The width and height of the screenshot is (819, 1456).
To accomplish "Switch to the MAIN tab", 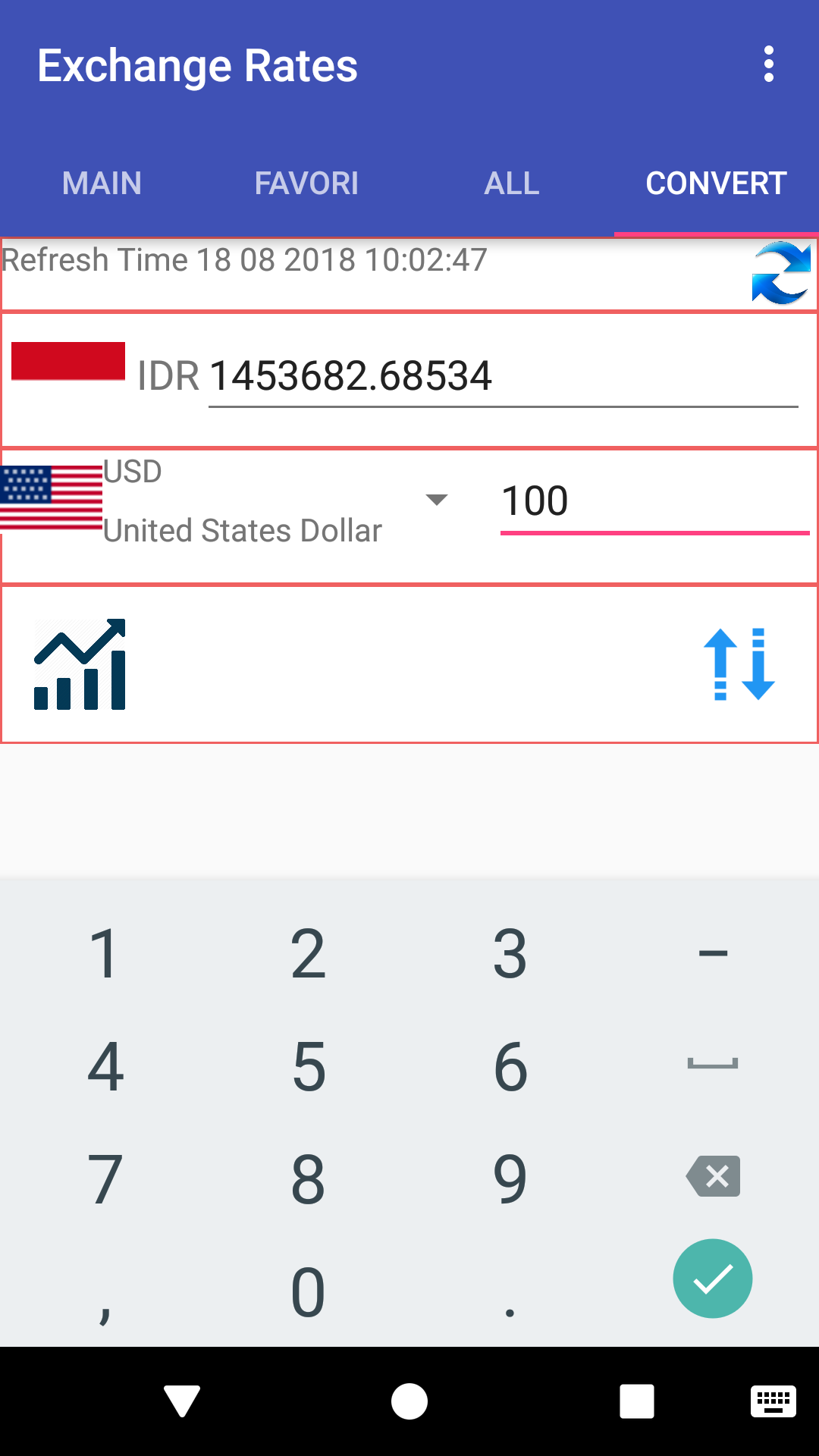I will (102, 184).
